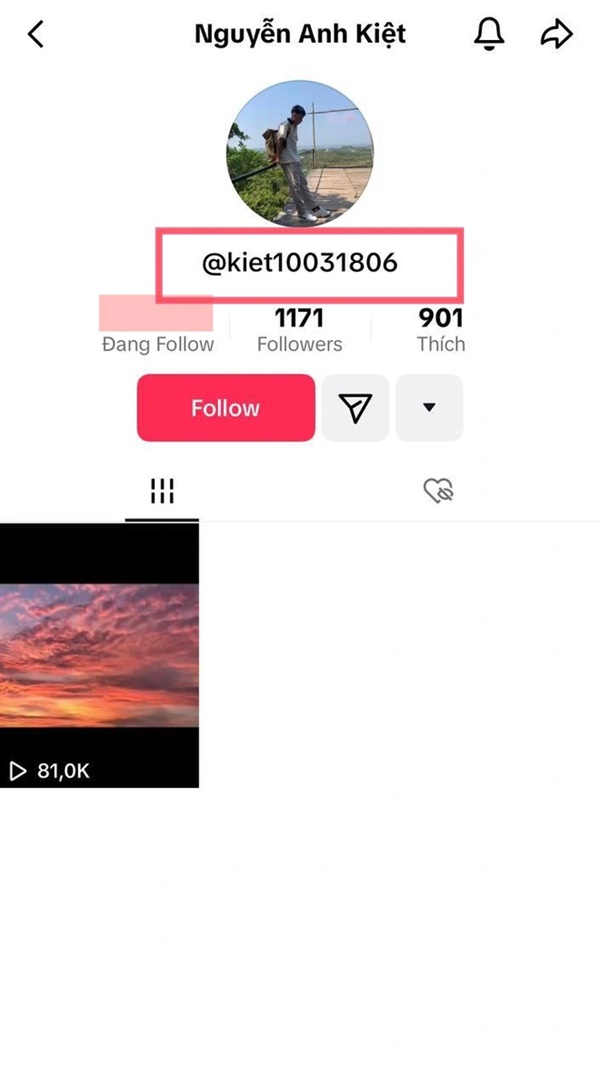The height and width of the screenshot is (1088, 600).
Task: View the 1171 Followers list
Action: click(299, 331)
